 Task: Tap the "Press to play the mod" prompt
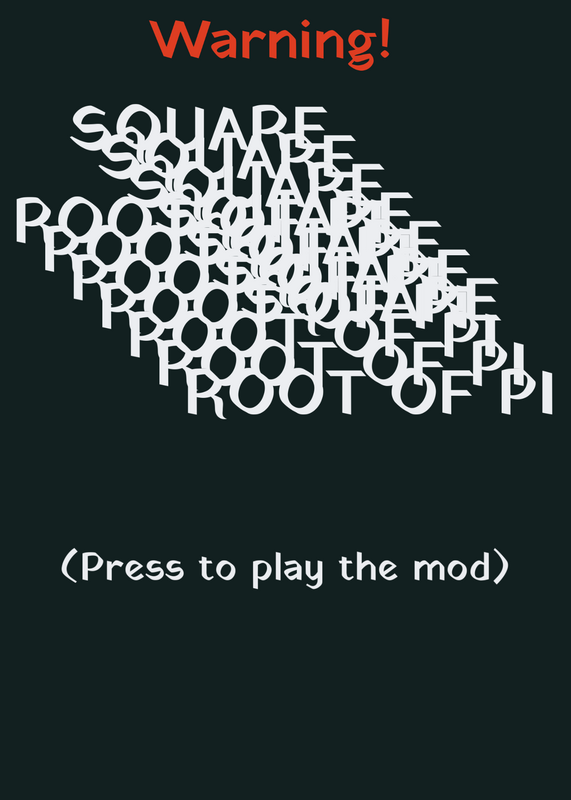pyautogui.click(x=285, y=568)
